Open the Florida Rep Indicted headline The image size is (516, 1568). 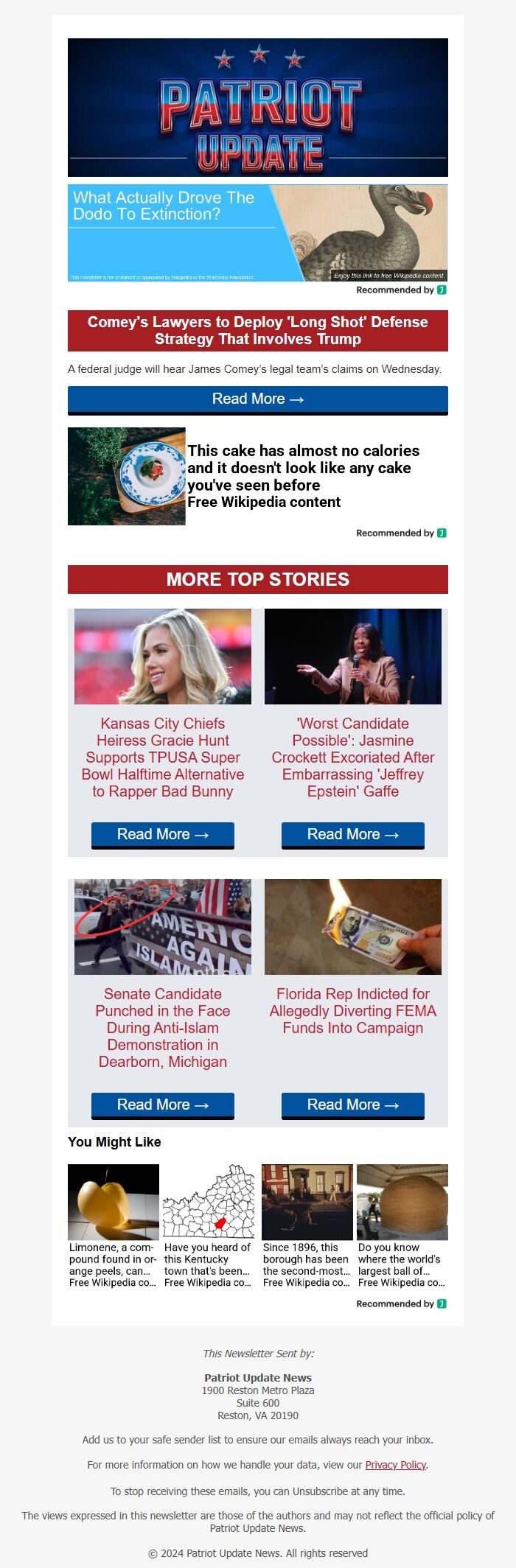pyautogui.click(x=352, y=1011)
